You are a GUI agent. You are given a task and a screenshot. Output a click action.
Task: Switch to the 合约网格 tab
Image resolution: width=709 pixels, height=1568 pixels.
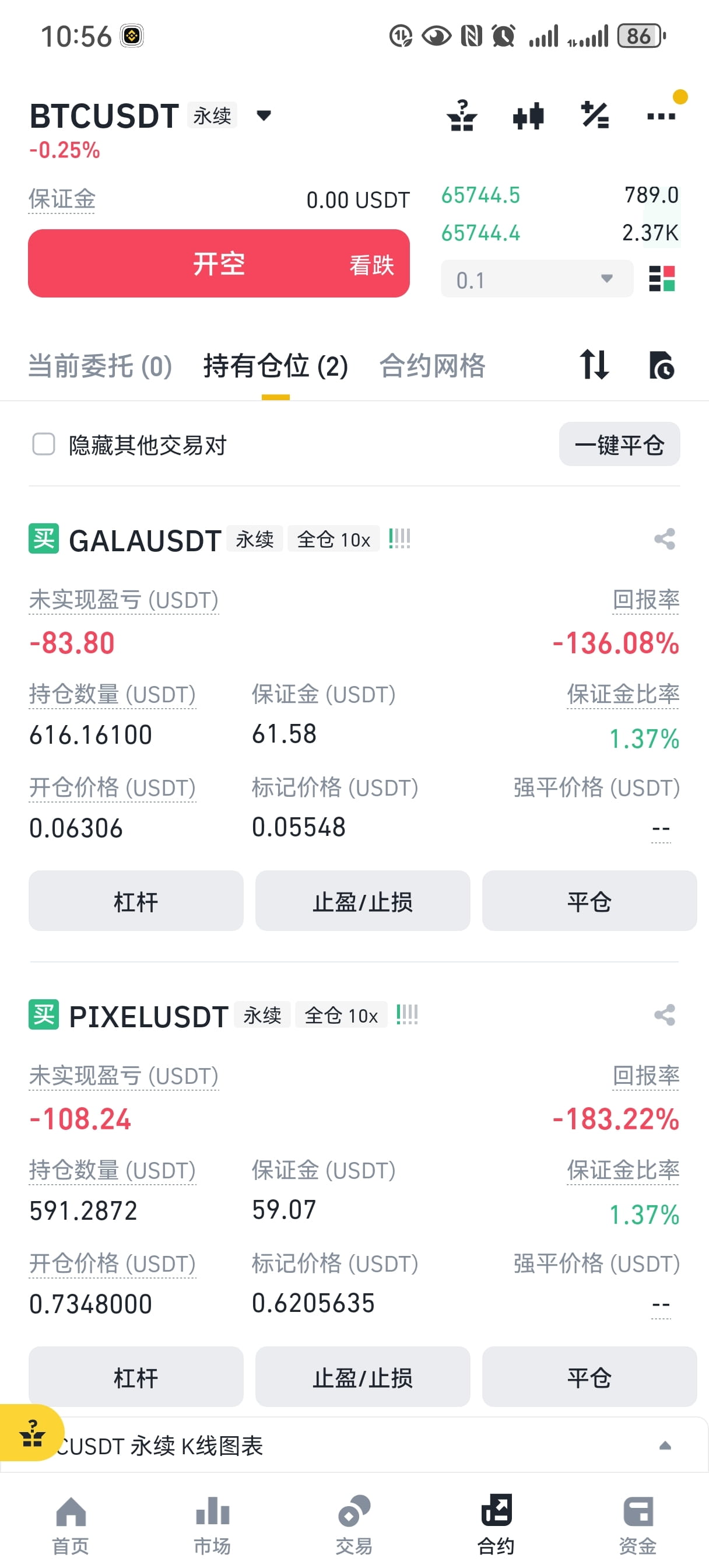point(432,366)
